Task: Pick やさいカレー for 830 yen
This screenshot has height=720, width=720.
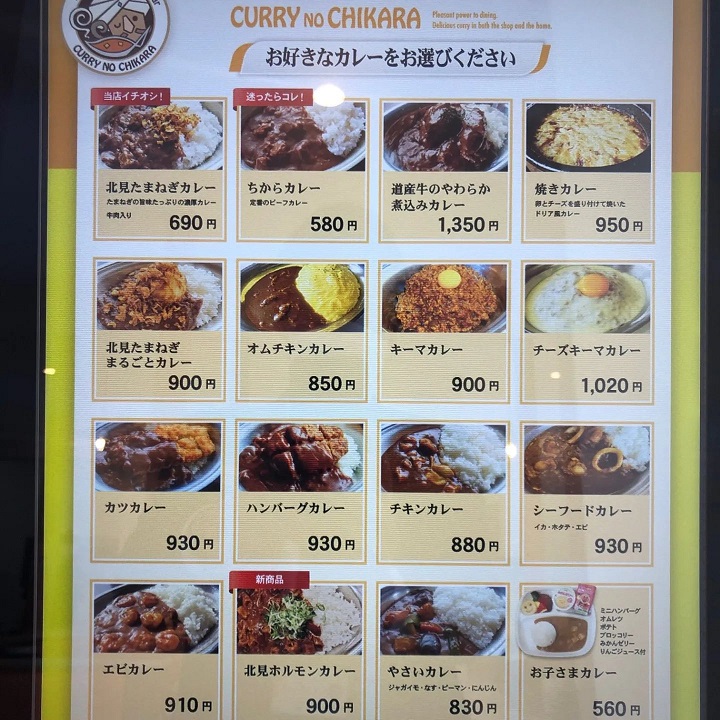Action: [443, 652]
